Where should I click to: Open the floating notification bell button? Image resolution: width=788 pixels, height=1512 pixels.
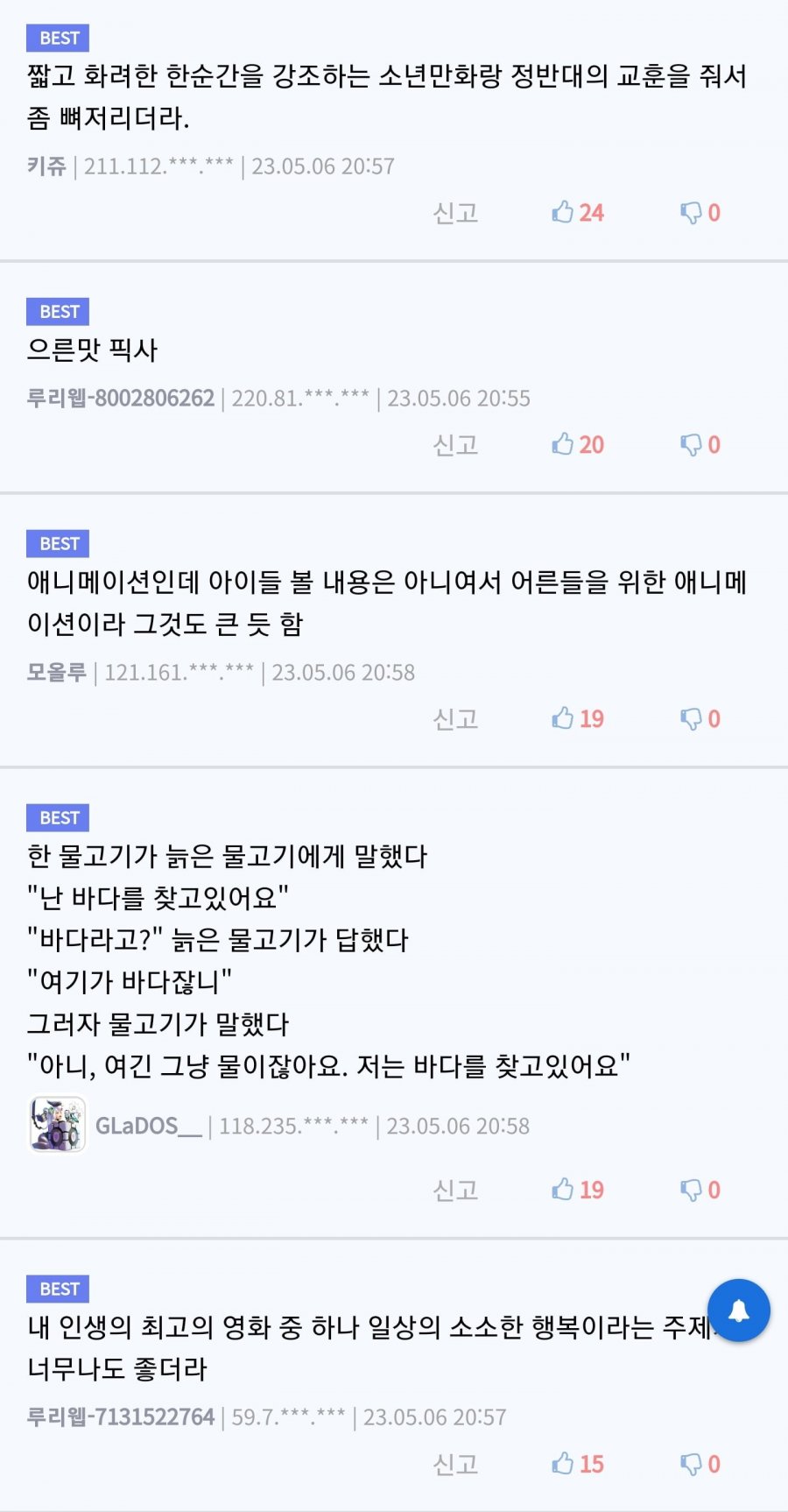(x=738, y=1311)
